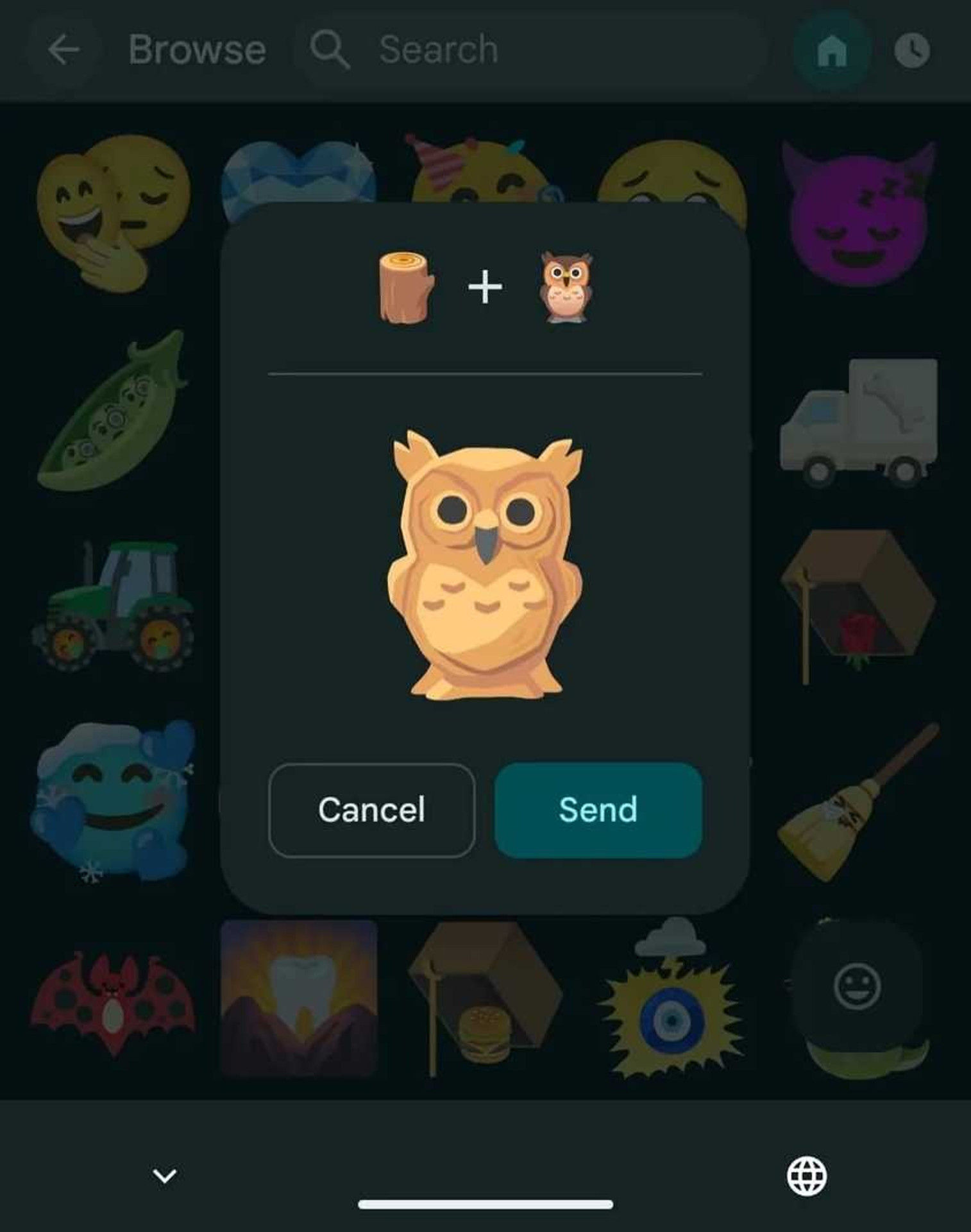Cancel the emoji kitchen dialog
This screenshot has height=1232, width=971.
coord(371,810)
